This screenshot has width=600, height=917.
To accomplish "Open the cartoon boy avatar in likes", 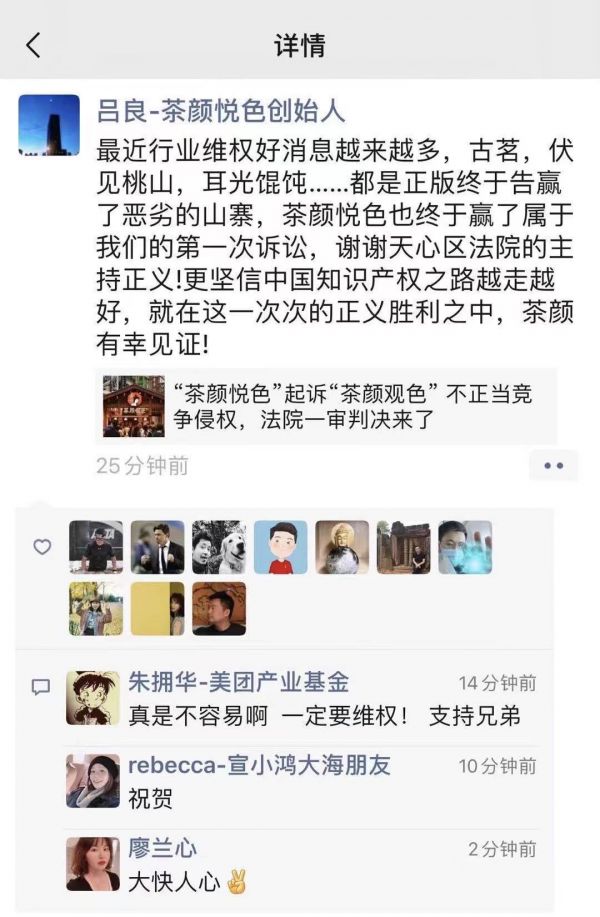I will (x=281, y=547).
